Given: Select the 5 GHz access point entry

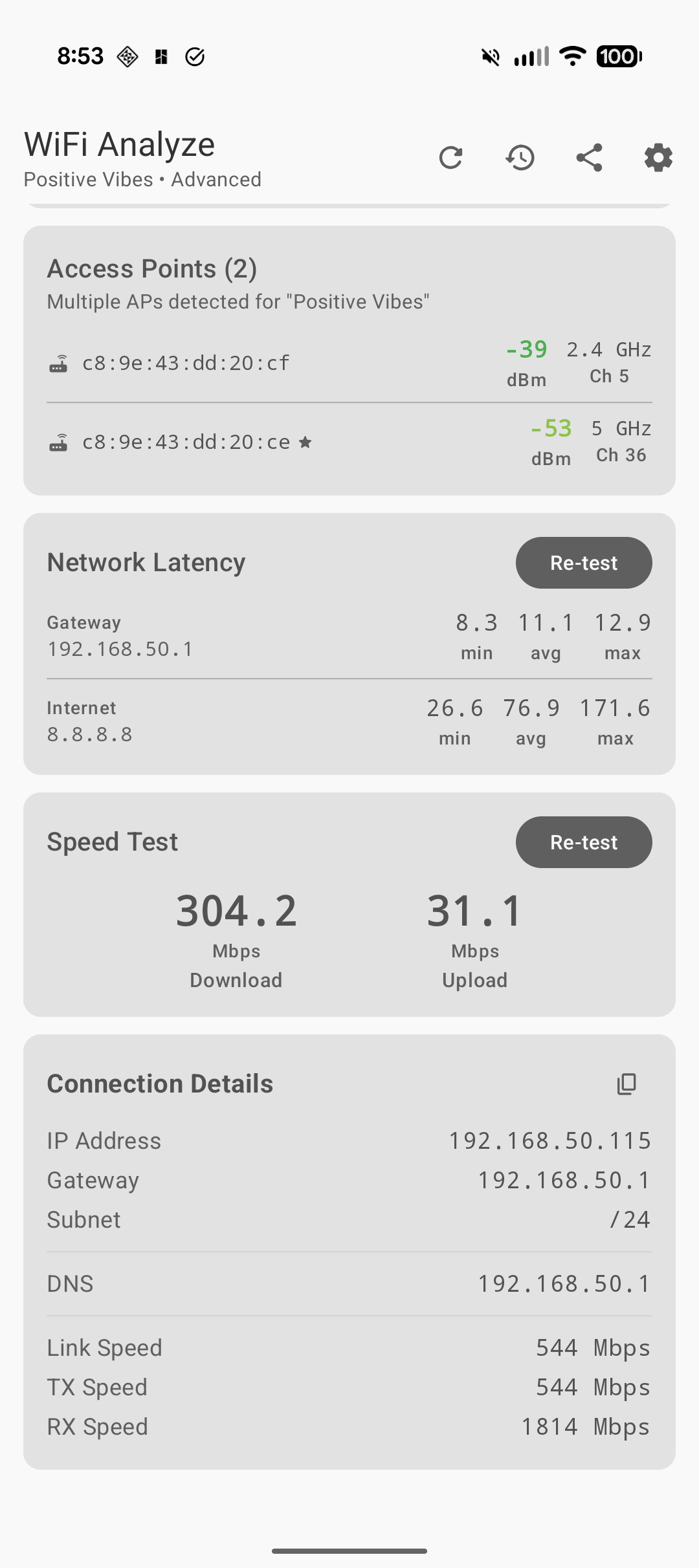Looking at the screenshot, I should click(349, 442).
